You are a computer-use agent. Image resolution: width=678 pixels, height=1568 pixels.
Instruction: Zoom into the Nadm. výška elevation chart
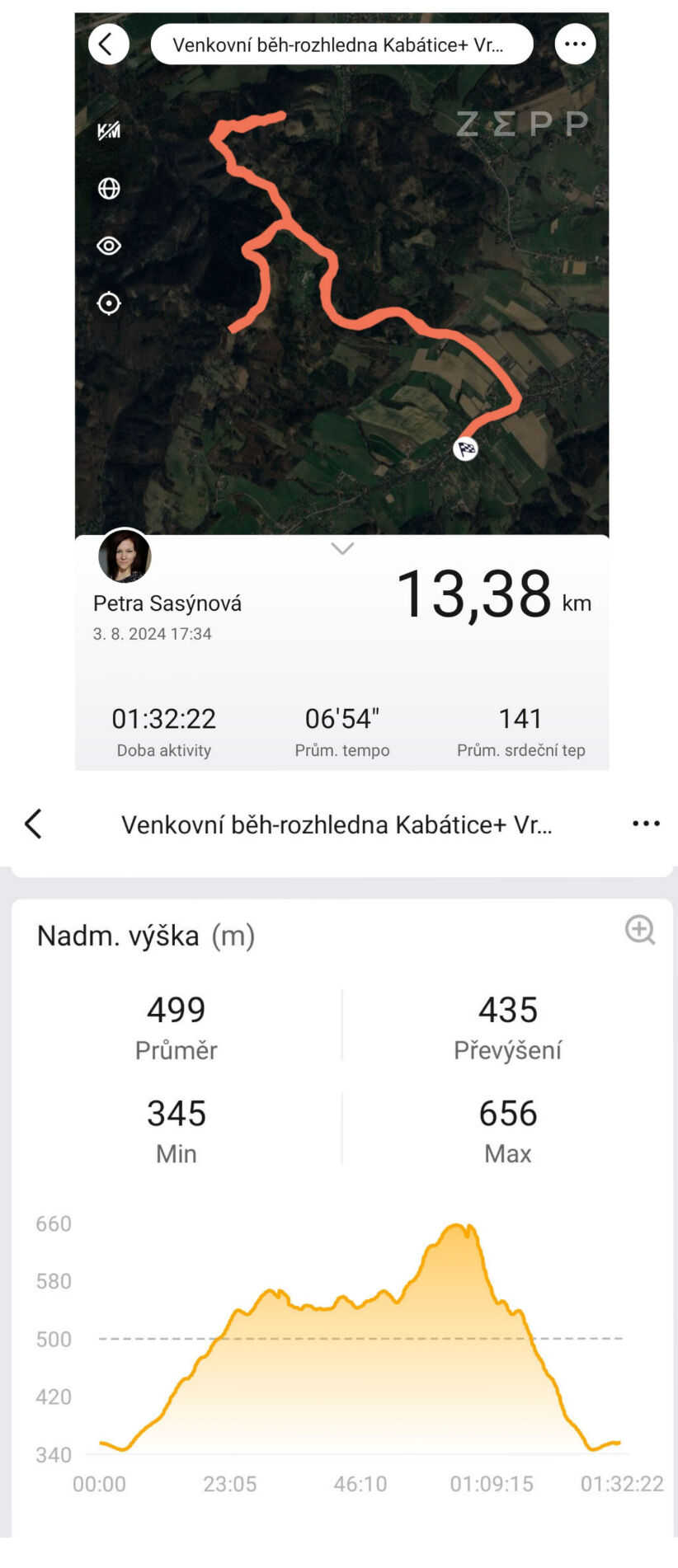(640, 930)
